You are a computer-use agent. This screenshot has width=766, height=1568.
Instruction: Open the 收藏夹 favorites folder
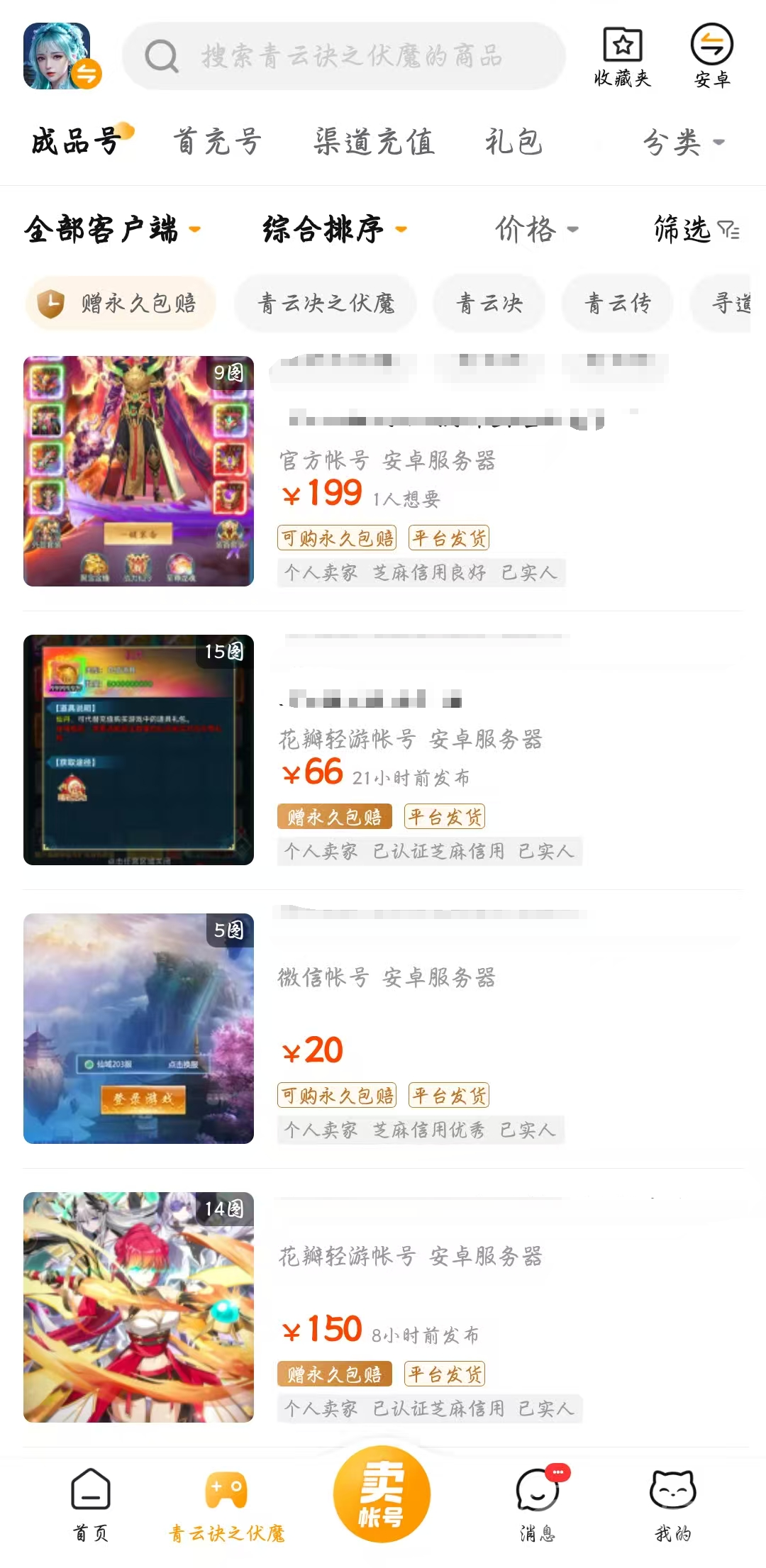622,57
